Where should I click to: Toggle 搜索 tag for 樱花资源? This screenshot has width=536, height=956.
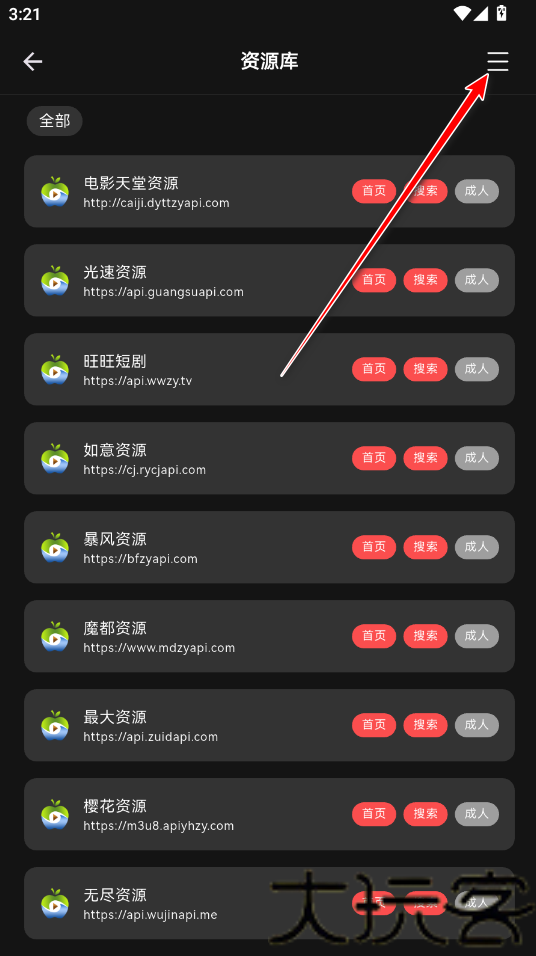[425, 814]
